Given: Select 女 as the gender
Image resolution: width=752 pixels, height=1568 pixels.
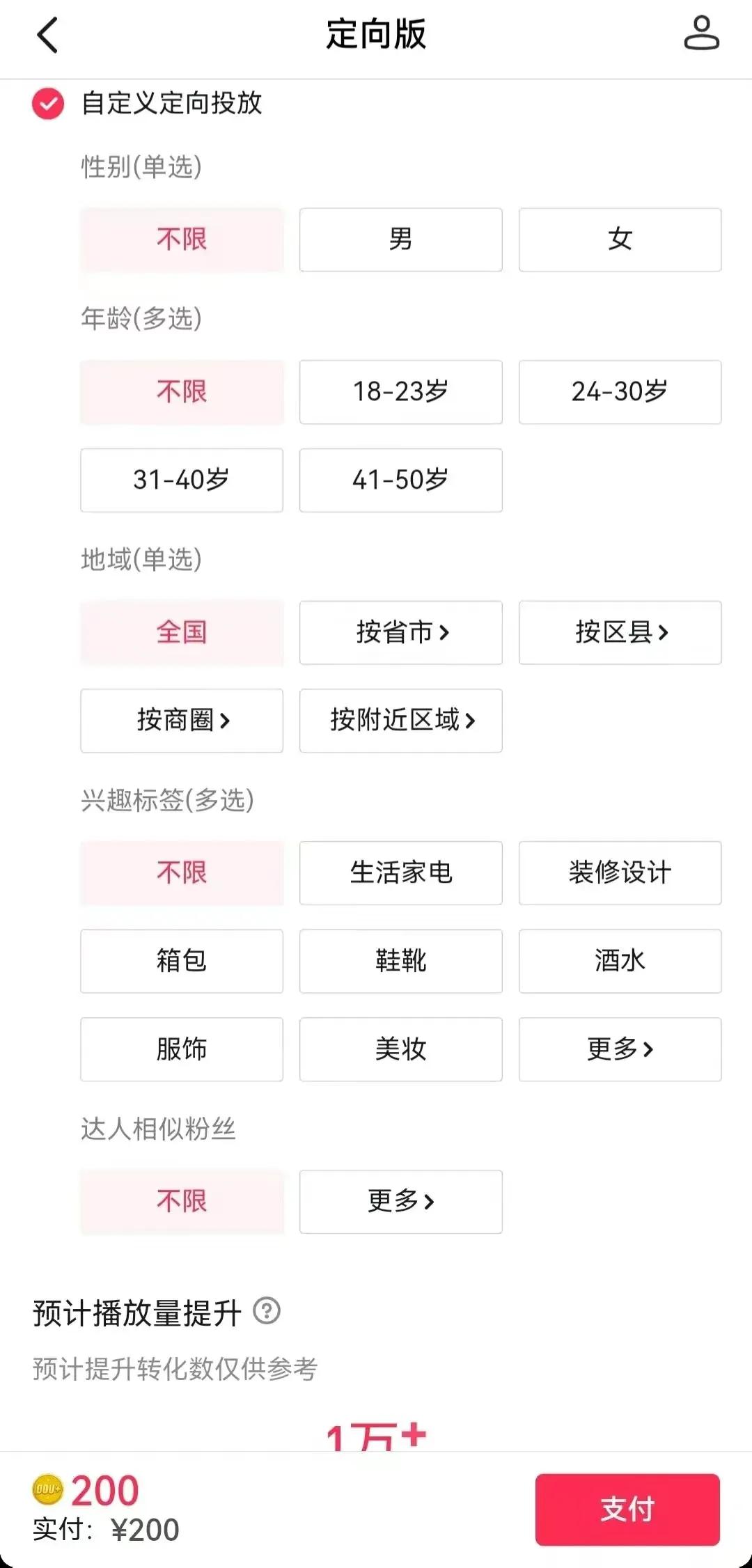Looking at the screenshot, I should click(x=620, y=240).
